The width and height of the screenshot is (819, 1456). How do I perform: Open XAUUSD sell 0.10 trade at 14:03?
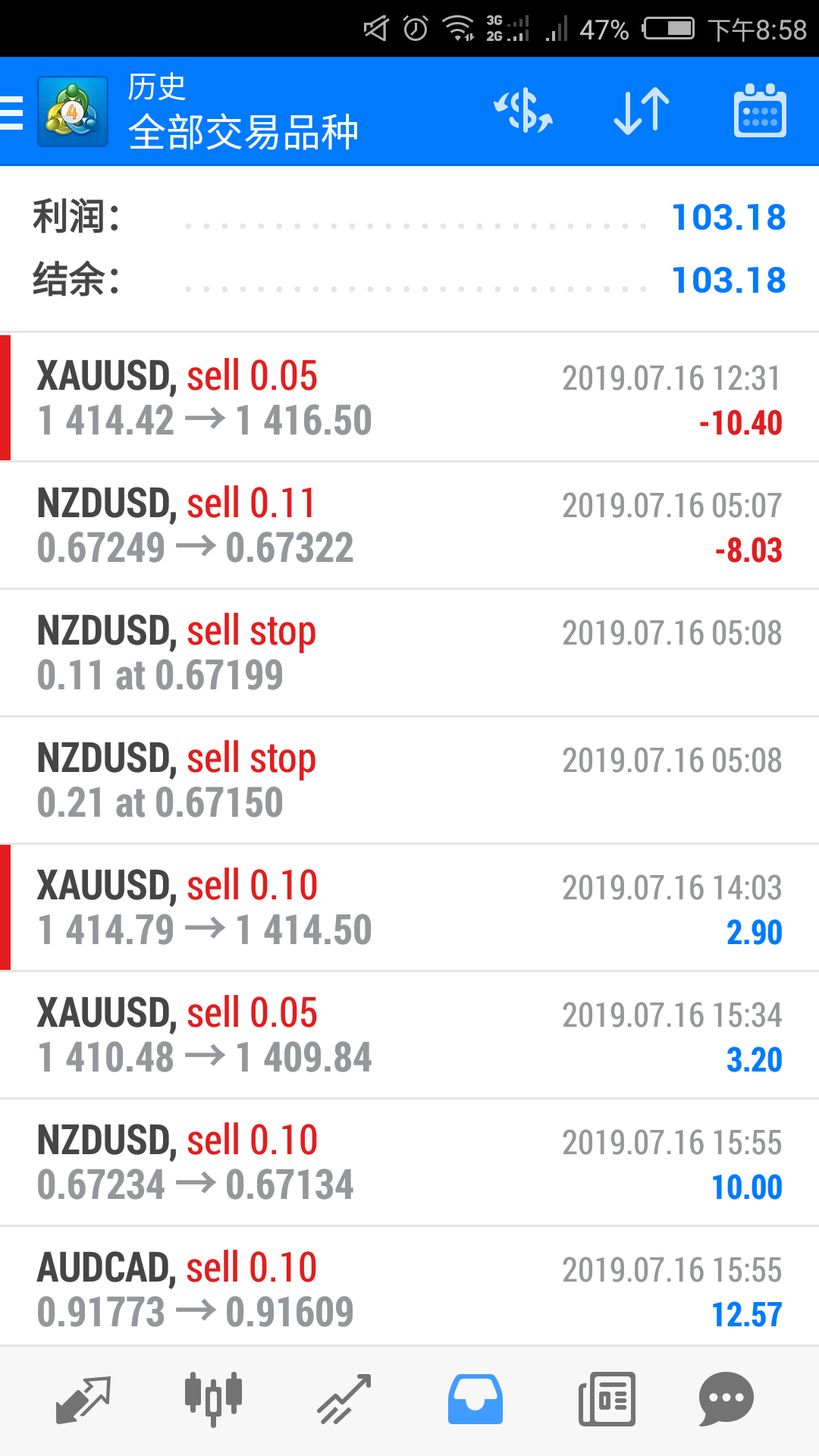pos(409,907)
